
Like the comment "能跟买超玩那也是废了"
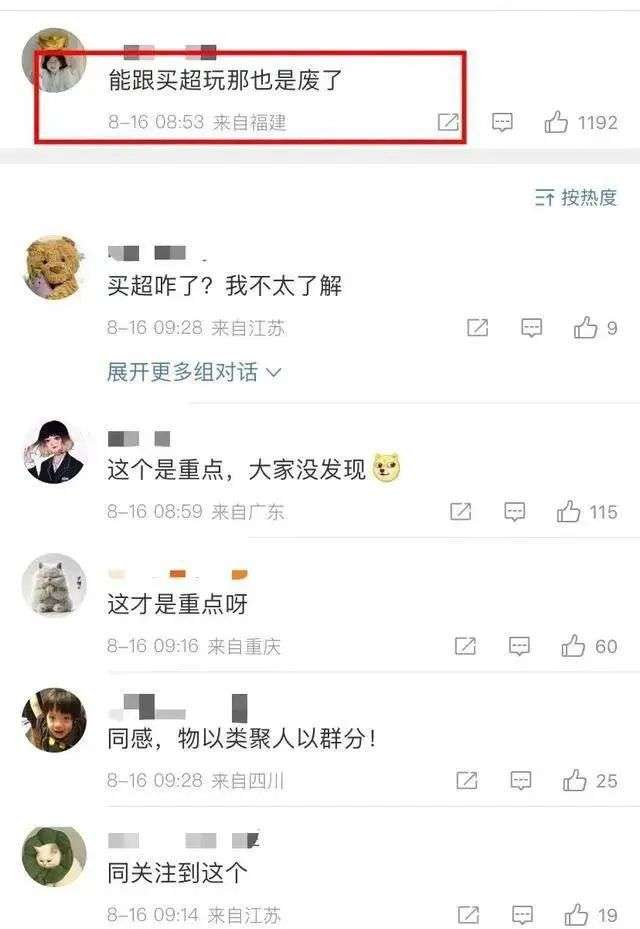[x=557, y=123]
